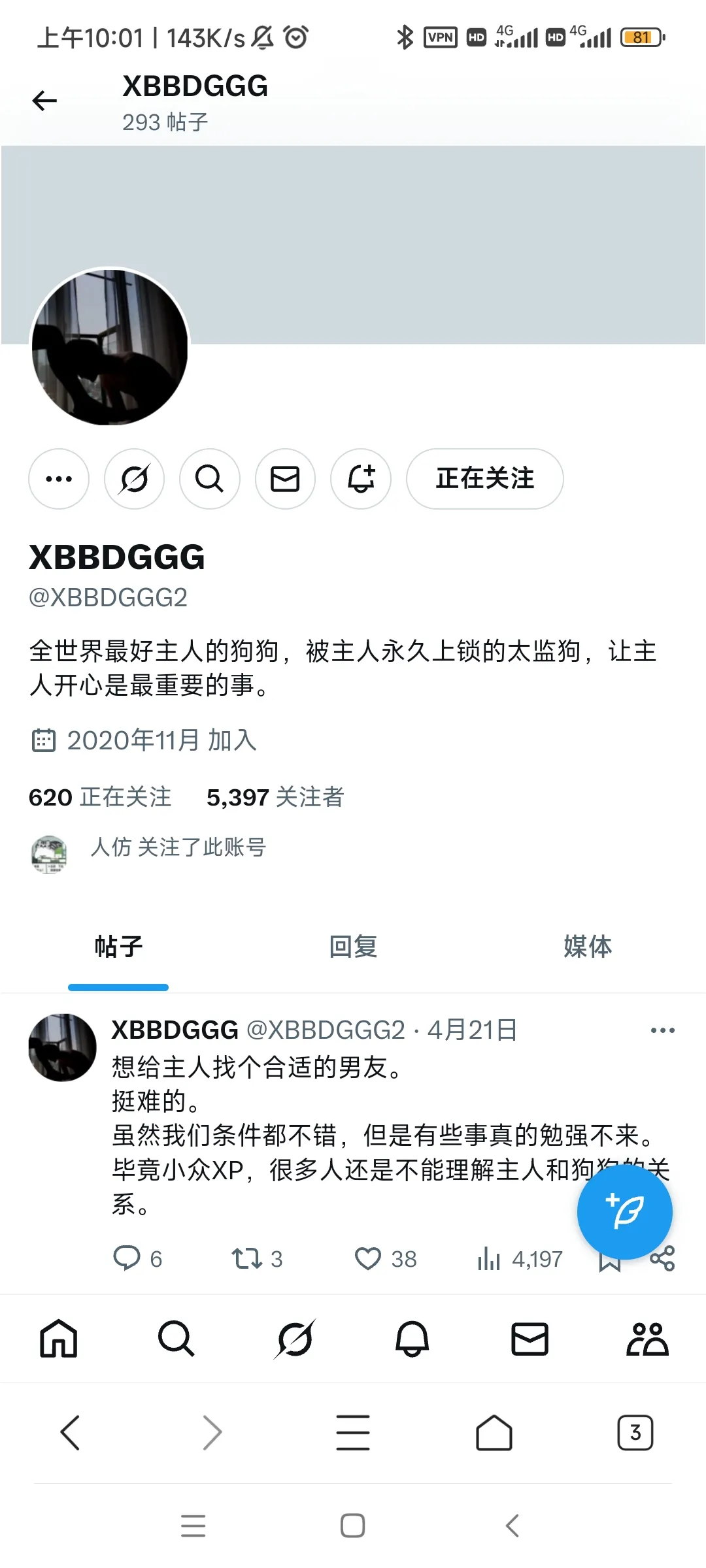The image size is (706, 1568).
Task: Open the 4月21日 post's more options
Action: pyautogui.click(x=662, y=1030)
